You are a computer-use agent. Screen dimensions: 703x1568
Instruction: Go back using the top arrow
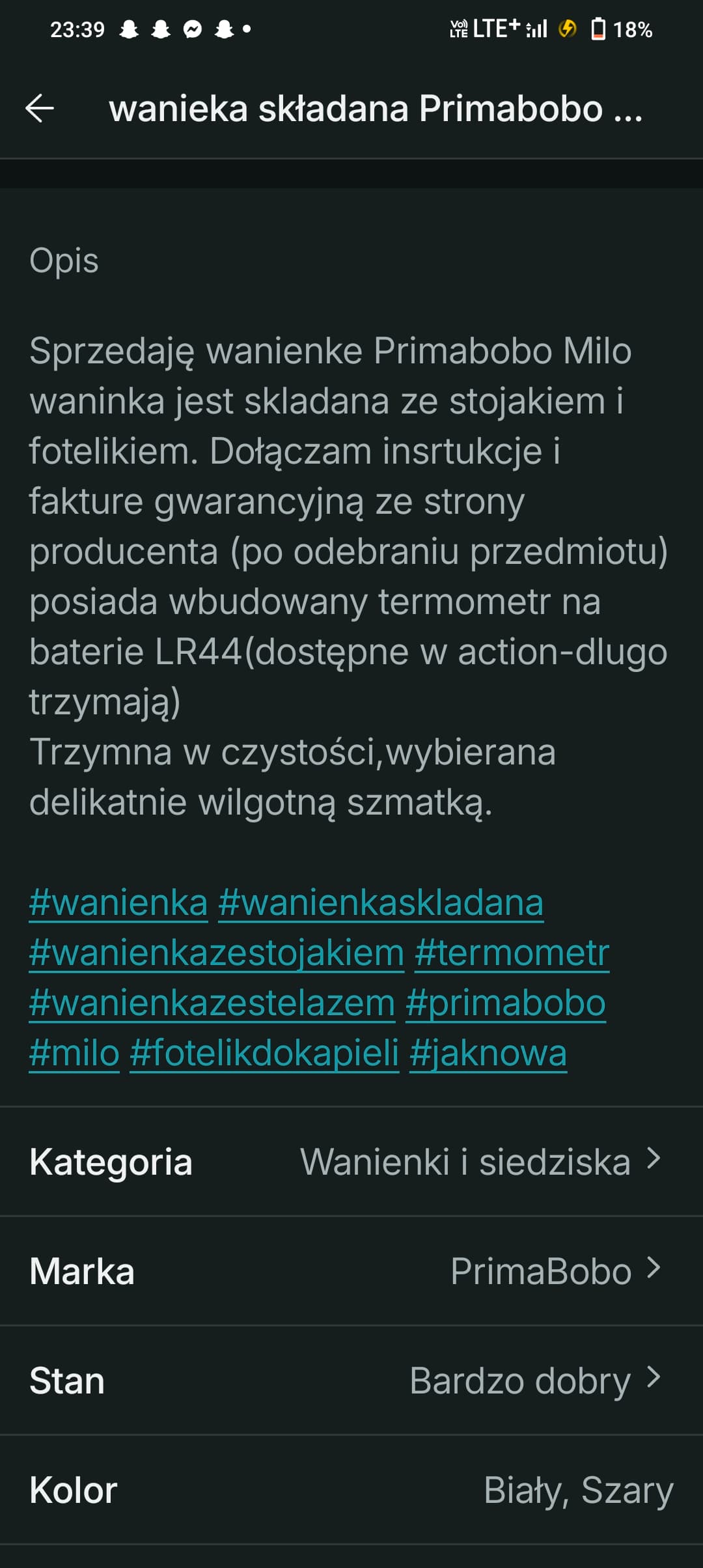(x=40, y=108)
